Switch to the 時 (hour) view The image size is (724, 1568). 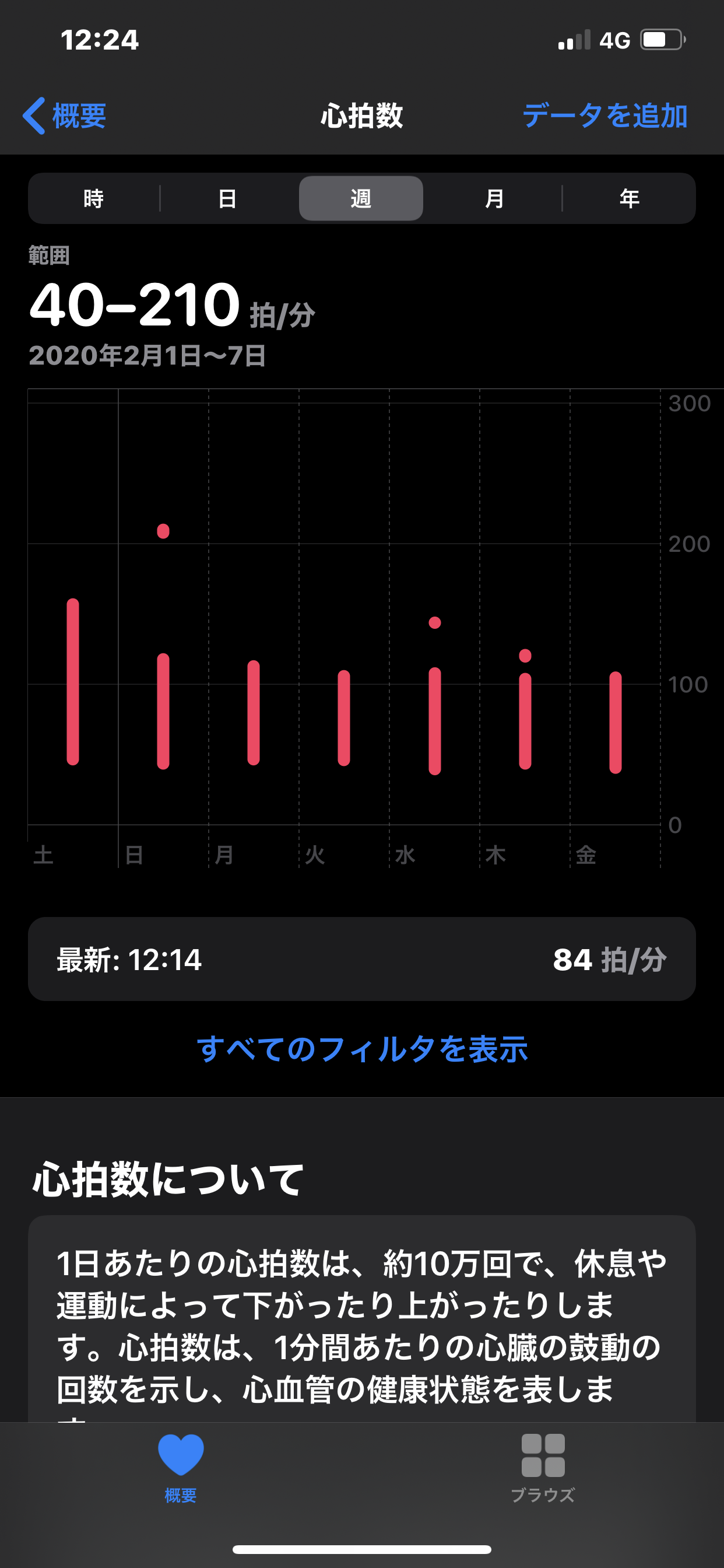coord(94,198)
